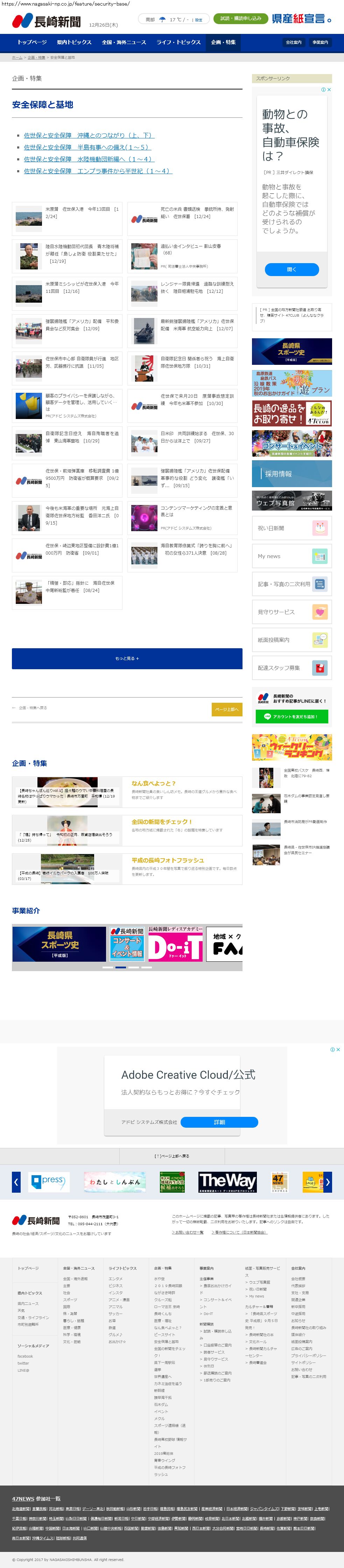Add LINE friend via アカウントを友だち追加
Image resolution: width=344 pixels, height=1568 pixels.
click(292, 716)
